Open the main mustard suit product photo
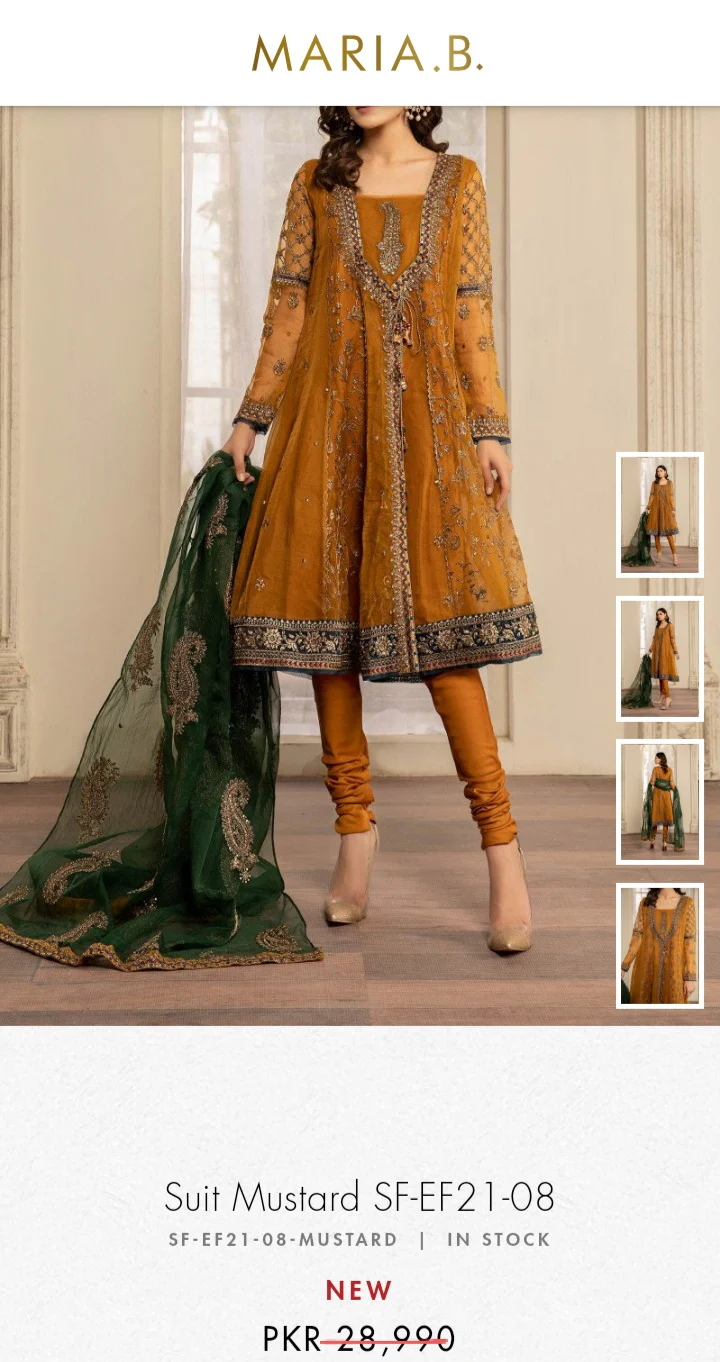This screenshot has height=1362, width=720. tap(360, 565)
